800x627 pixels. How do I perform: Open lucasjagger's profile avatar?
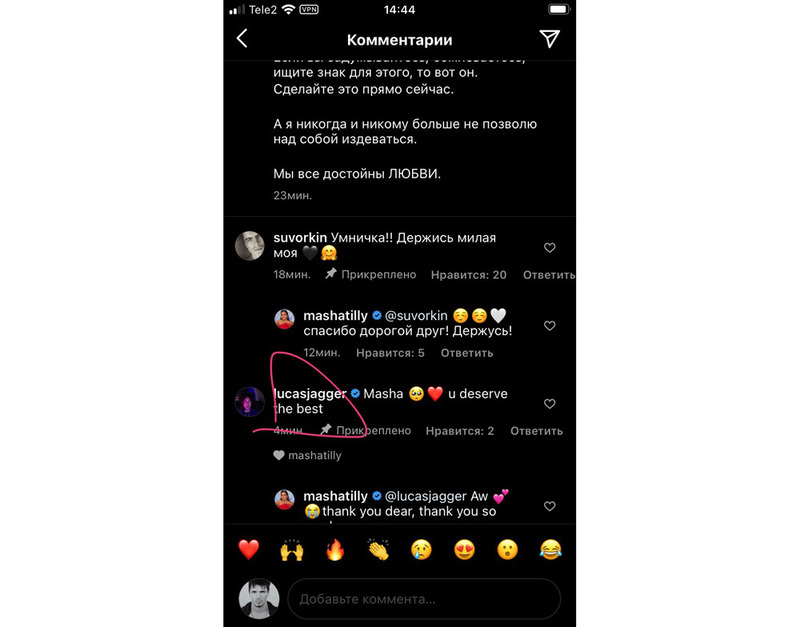(x=249, y=402)
